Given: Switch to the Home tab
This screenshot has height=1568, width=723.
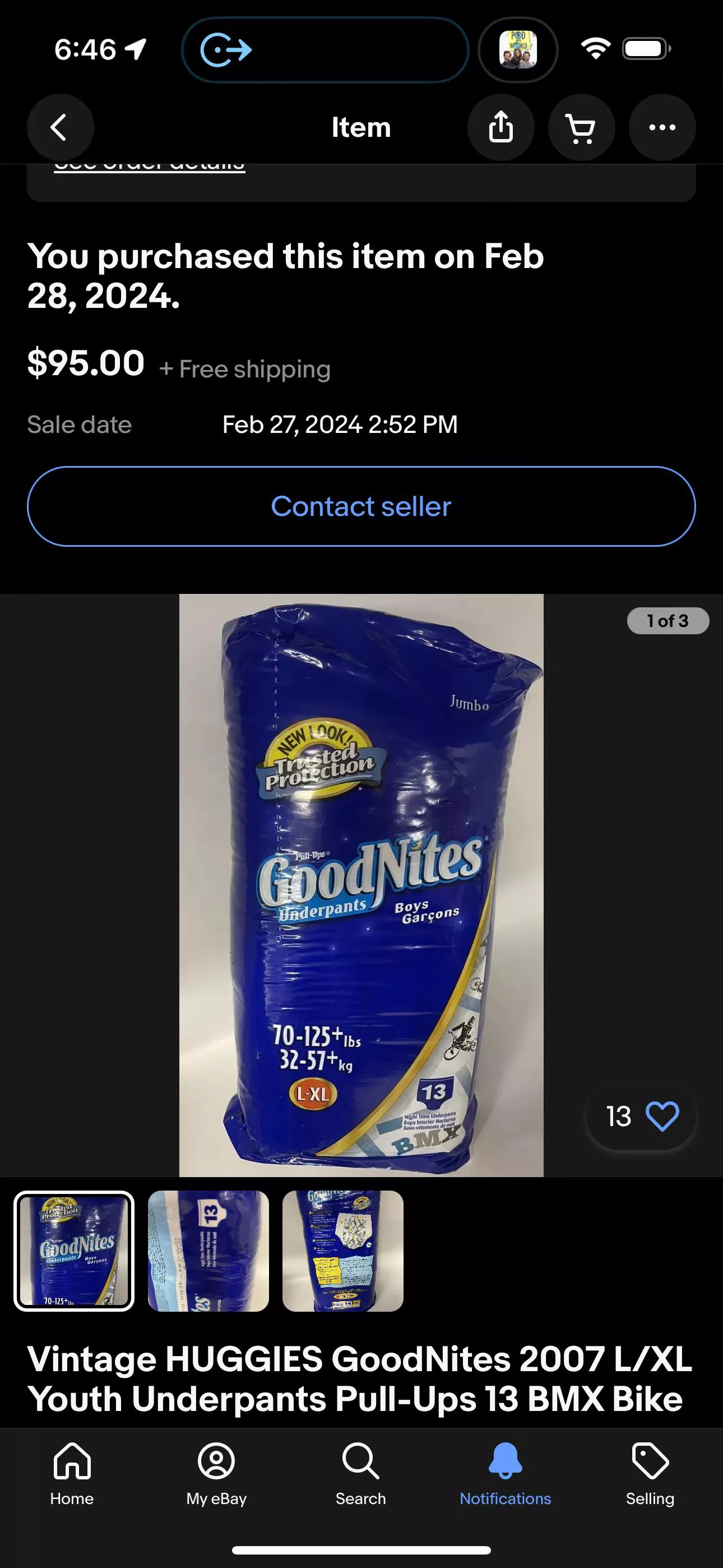Looking at the screenshot, I should (x=72, y=1473).
